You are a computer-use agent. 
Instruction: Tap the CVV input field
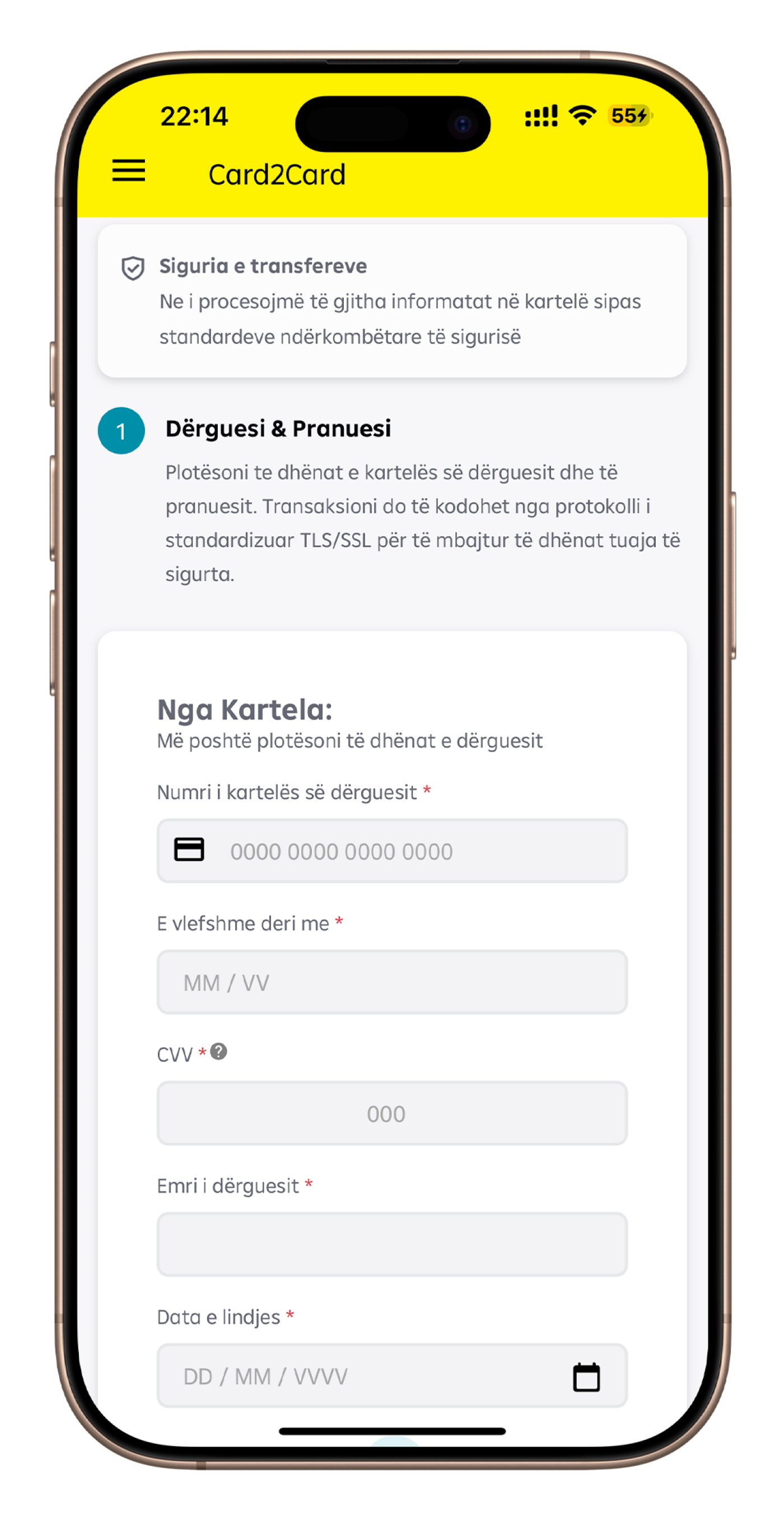391,1113
